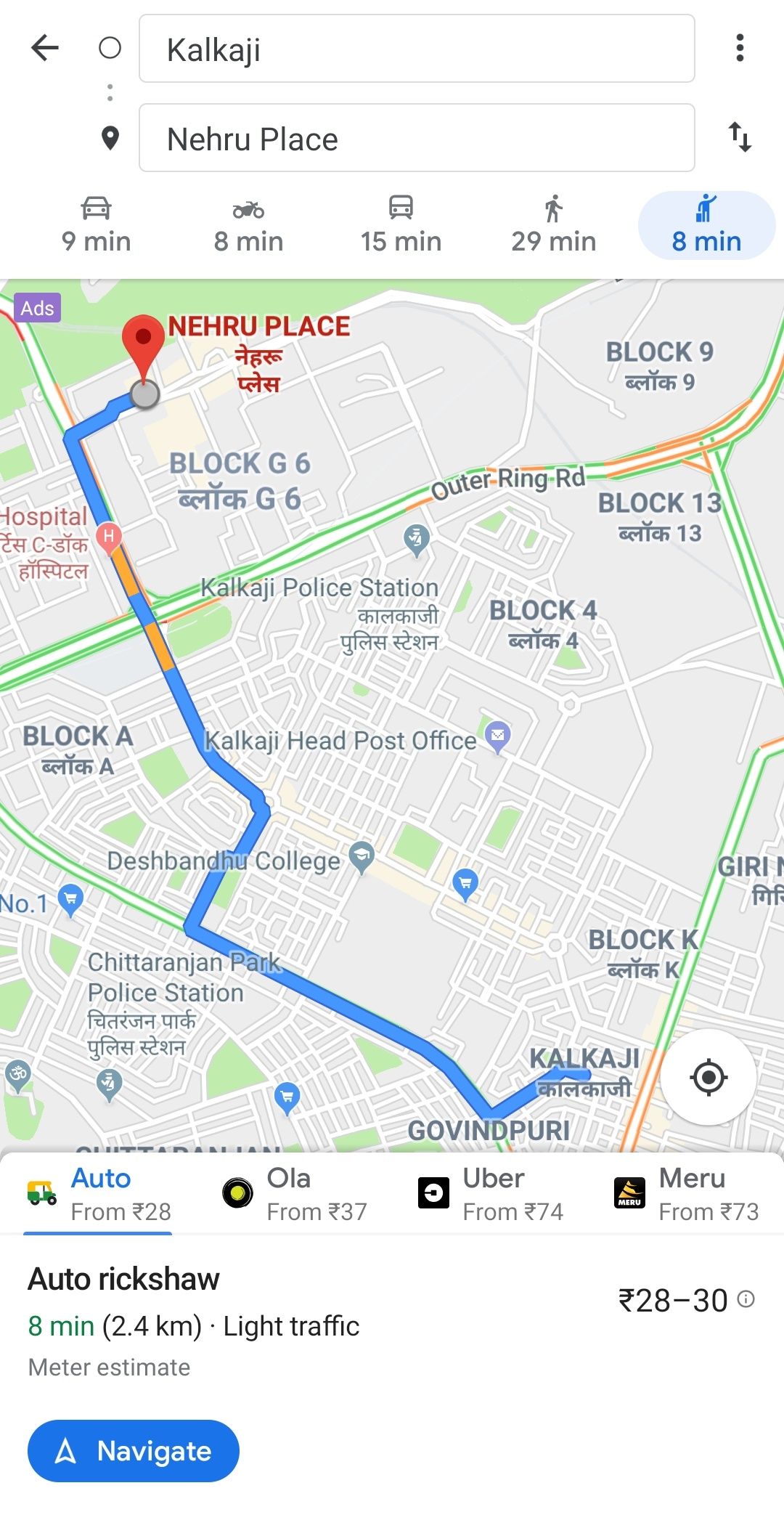Start navigation with the Navigate button
This screenshot has width=784, height=1520.
pyautogui.click(x=134, y=1451)
